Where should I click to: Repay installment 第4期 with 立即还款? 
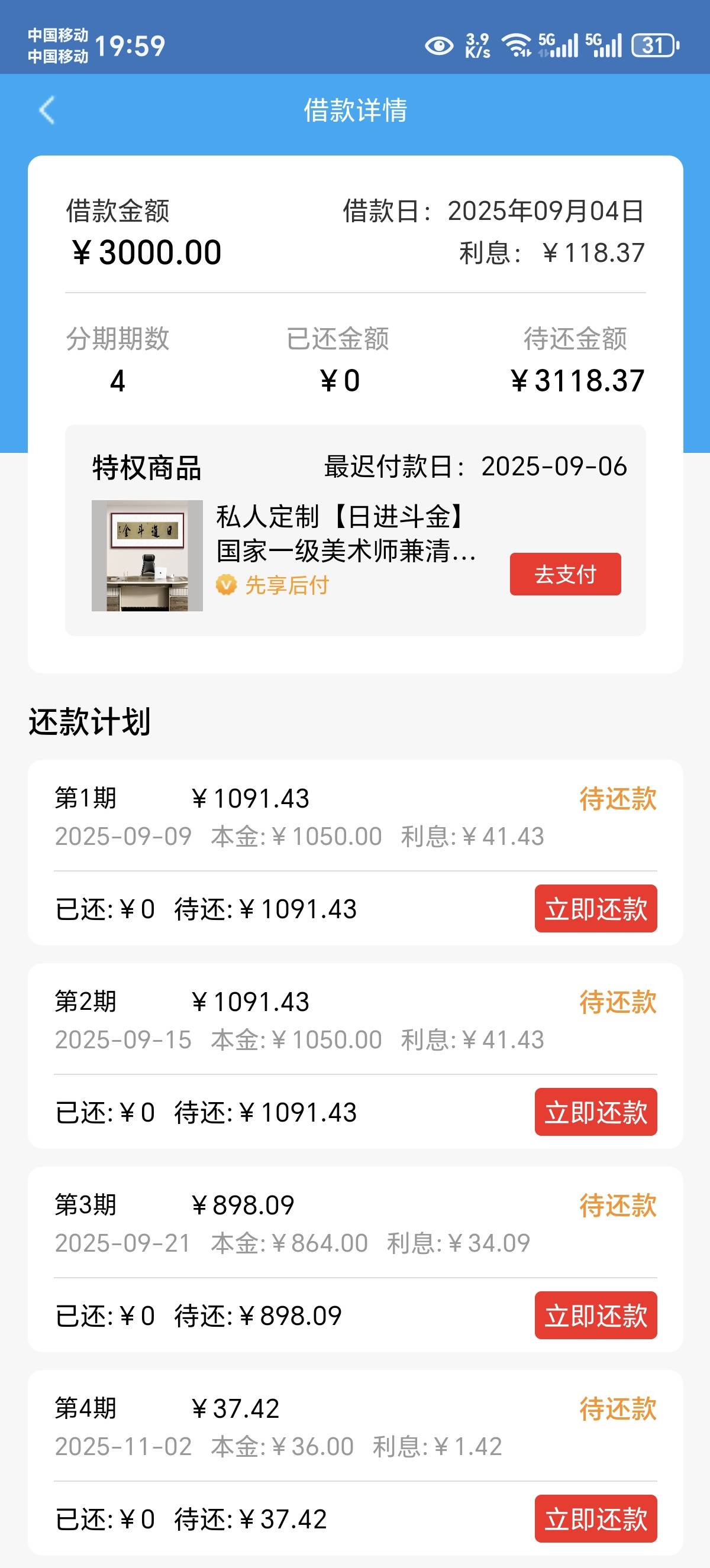coord(596,1518)
